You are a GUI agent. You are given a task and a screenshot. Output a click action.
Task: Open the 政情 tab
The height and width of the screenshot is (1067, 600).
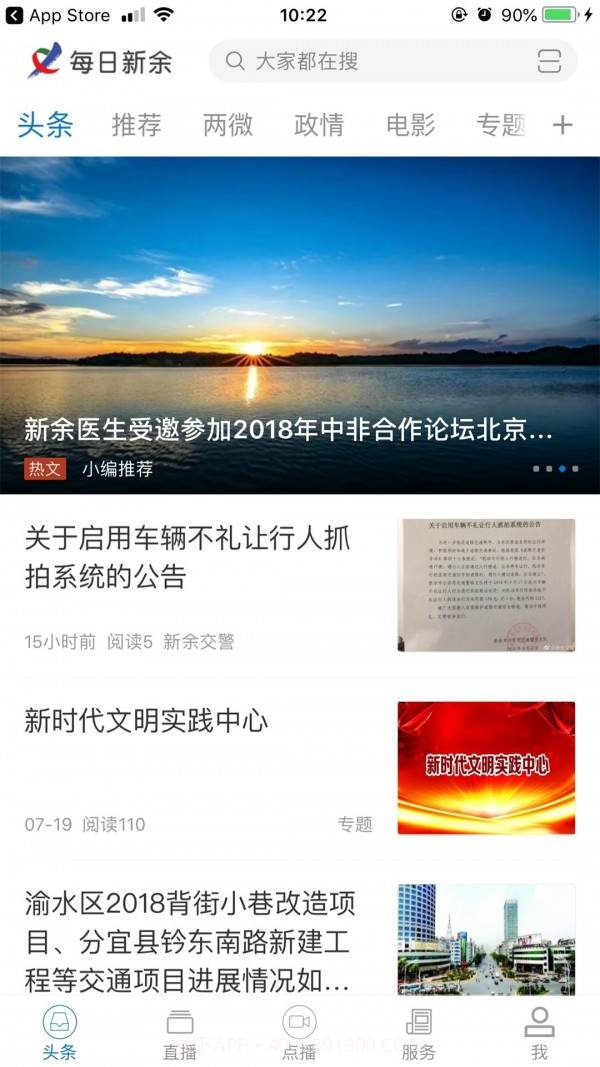tap(319, 125)
